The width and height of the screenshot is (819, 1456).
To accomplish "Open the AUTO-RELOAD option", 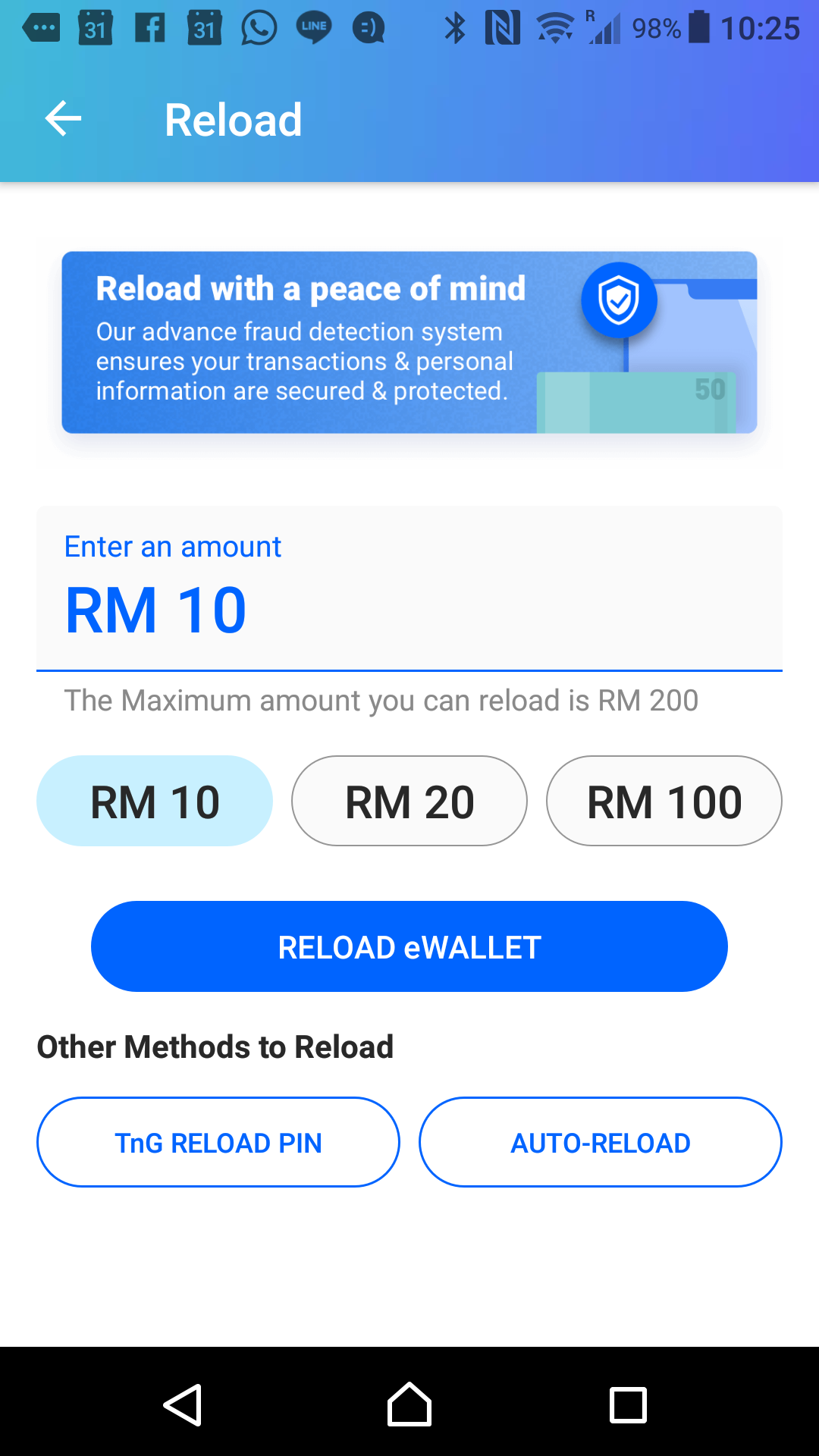I will coord(600,1142).
